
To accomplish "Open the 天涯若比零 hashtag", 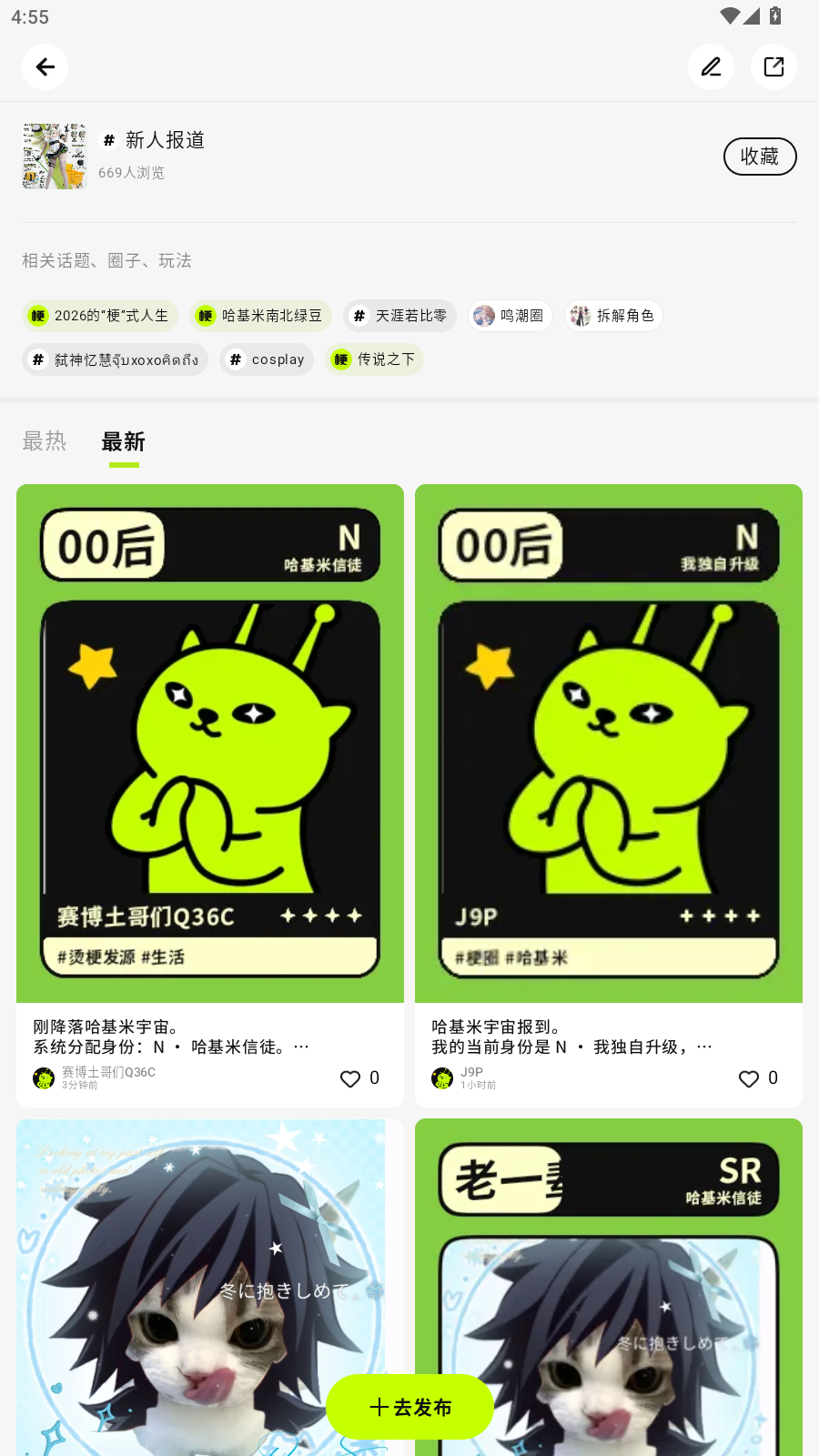I will coord(399,316).
